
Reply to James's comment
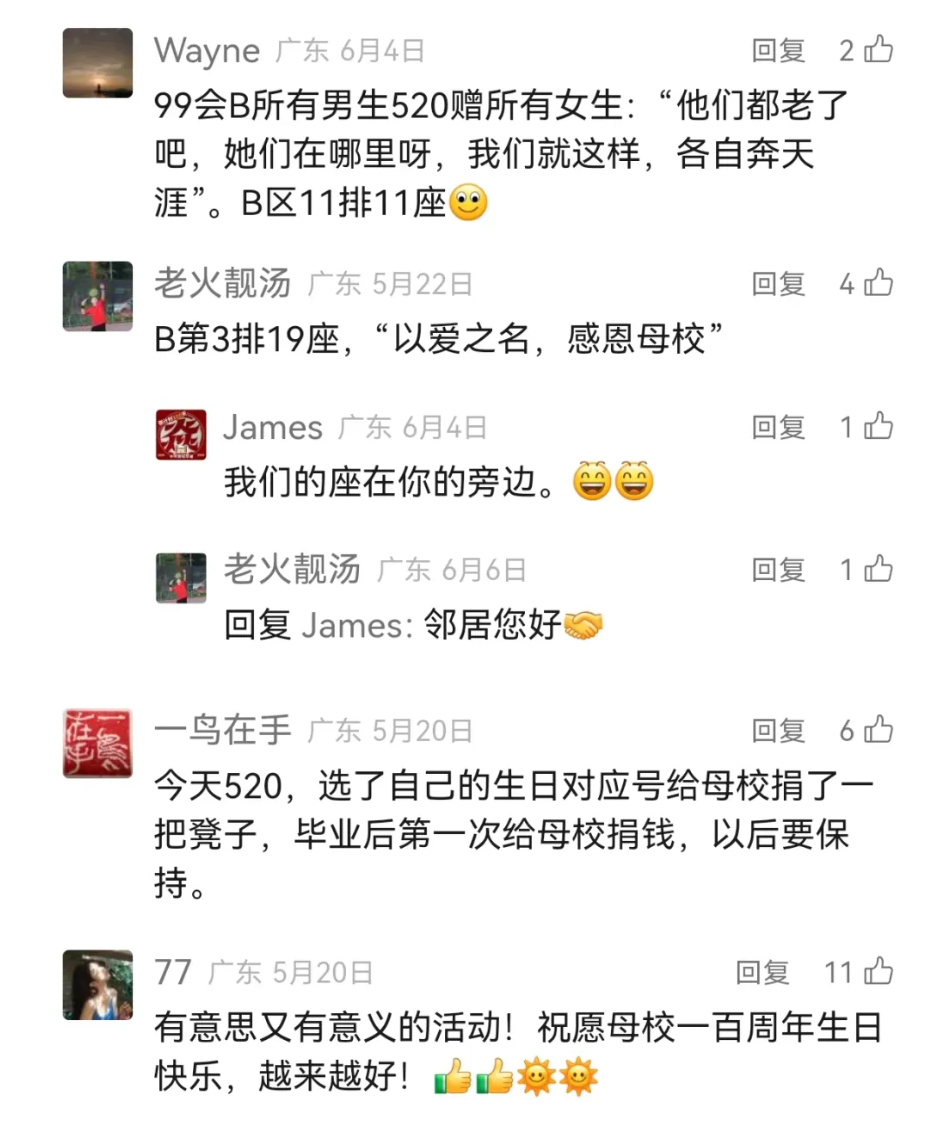778,427
